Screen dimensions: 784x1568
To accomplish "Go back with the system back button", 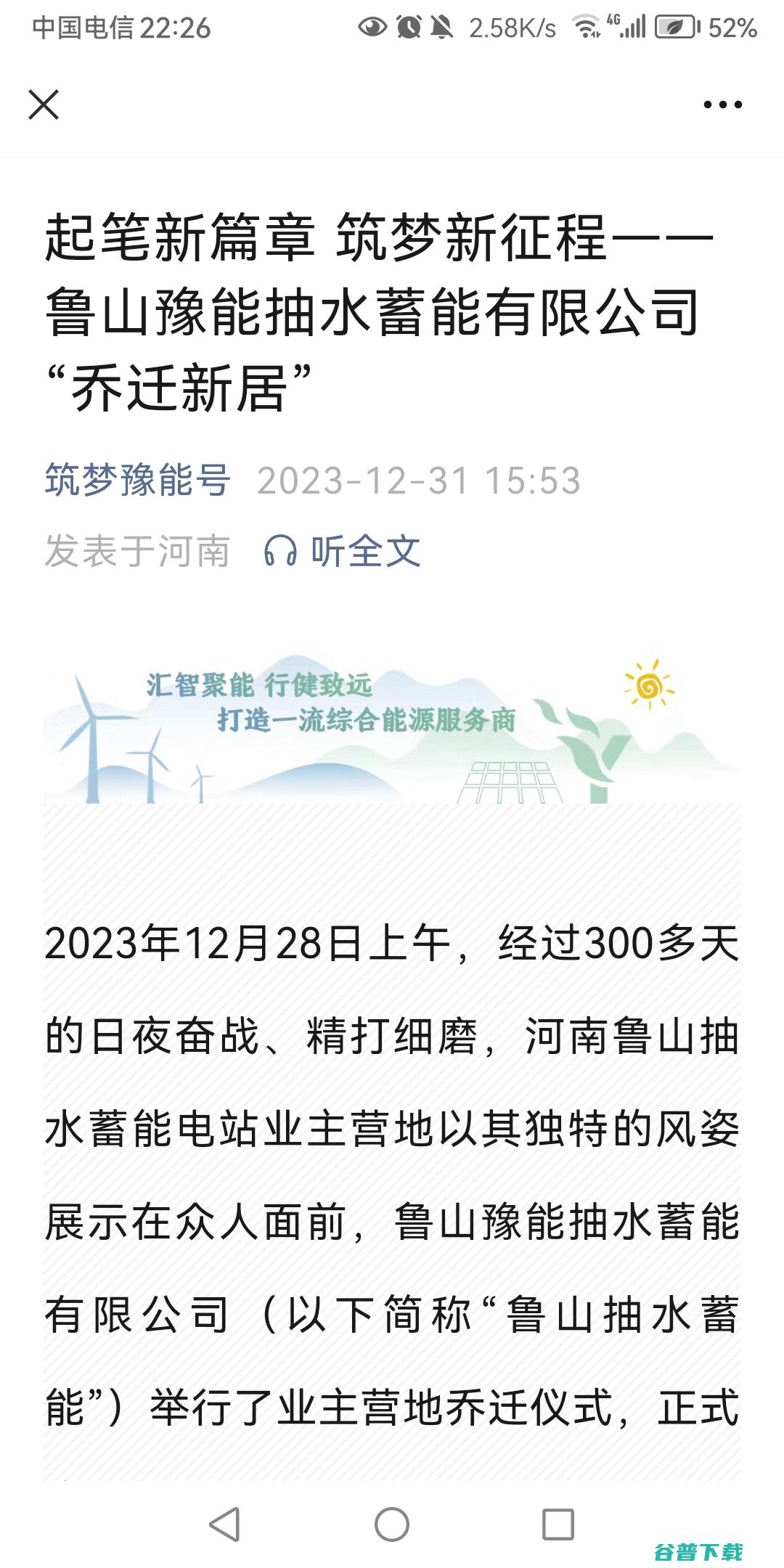I will click(224, 1523).
